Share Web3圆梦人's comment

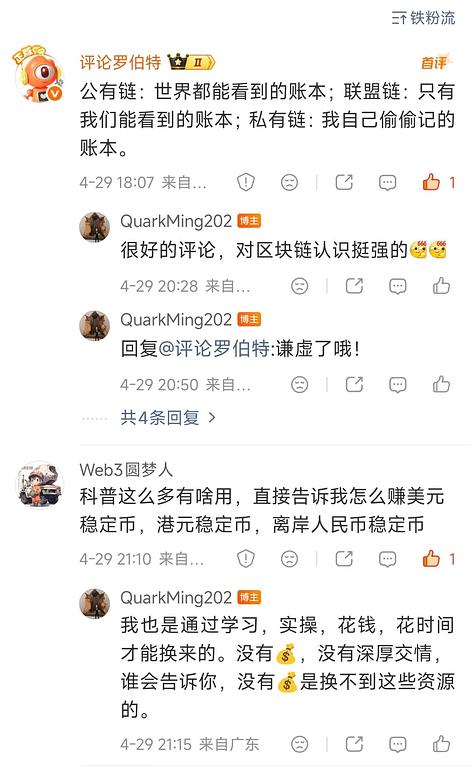344,558
